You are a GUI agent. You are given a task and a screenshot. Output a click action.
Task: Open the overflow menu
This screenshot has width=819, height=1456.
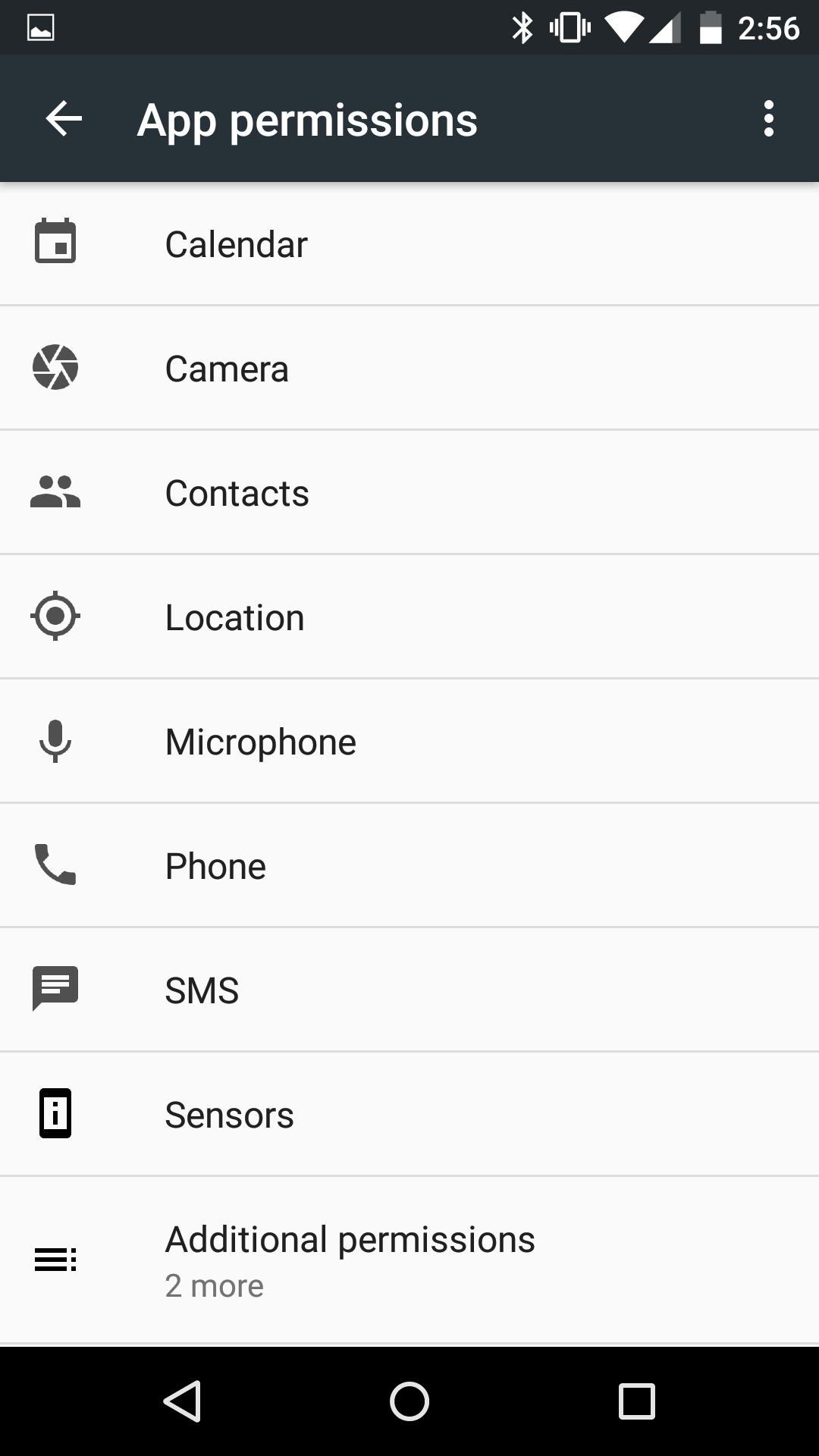click(768, 119)
